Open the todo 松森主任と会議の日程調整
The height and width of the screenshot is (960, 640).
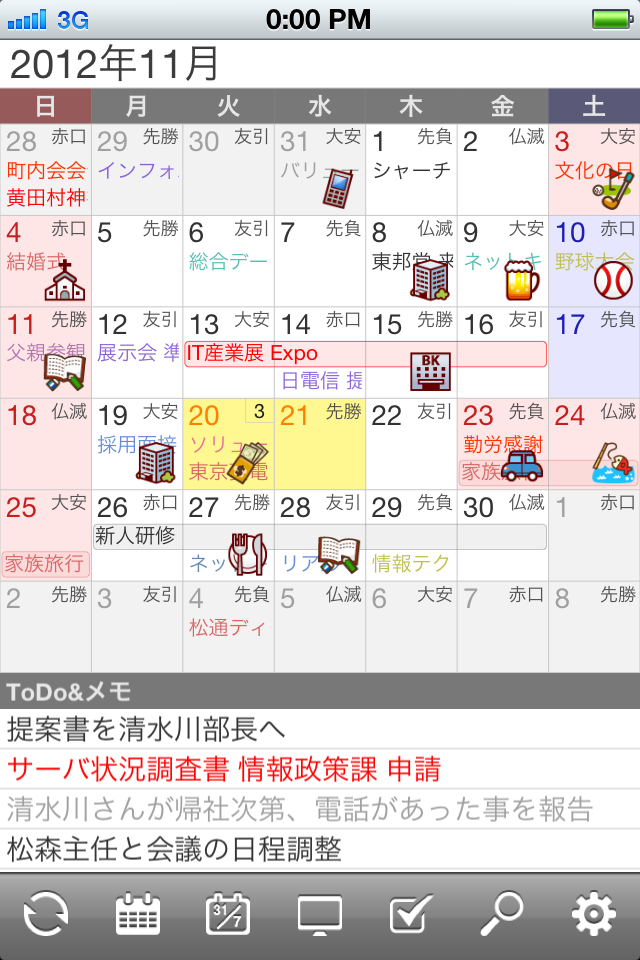pos(320,850)
